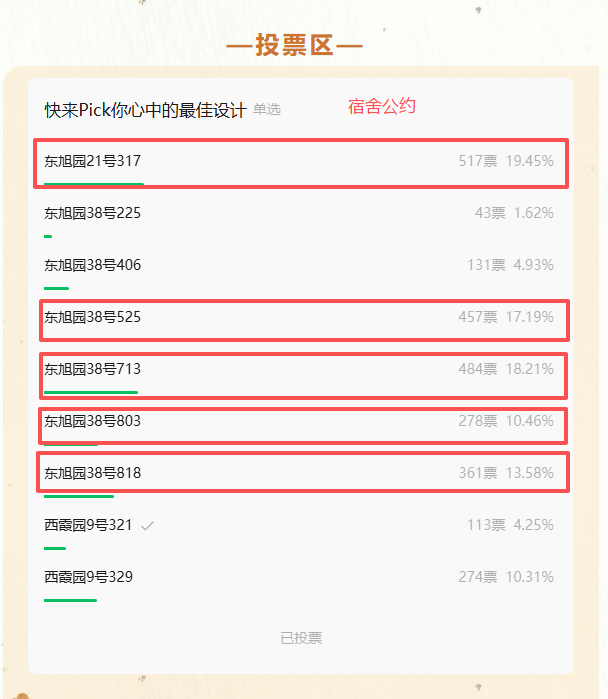Pick the option 东旭园38号406

tap(92, 265)
